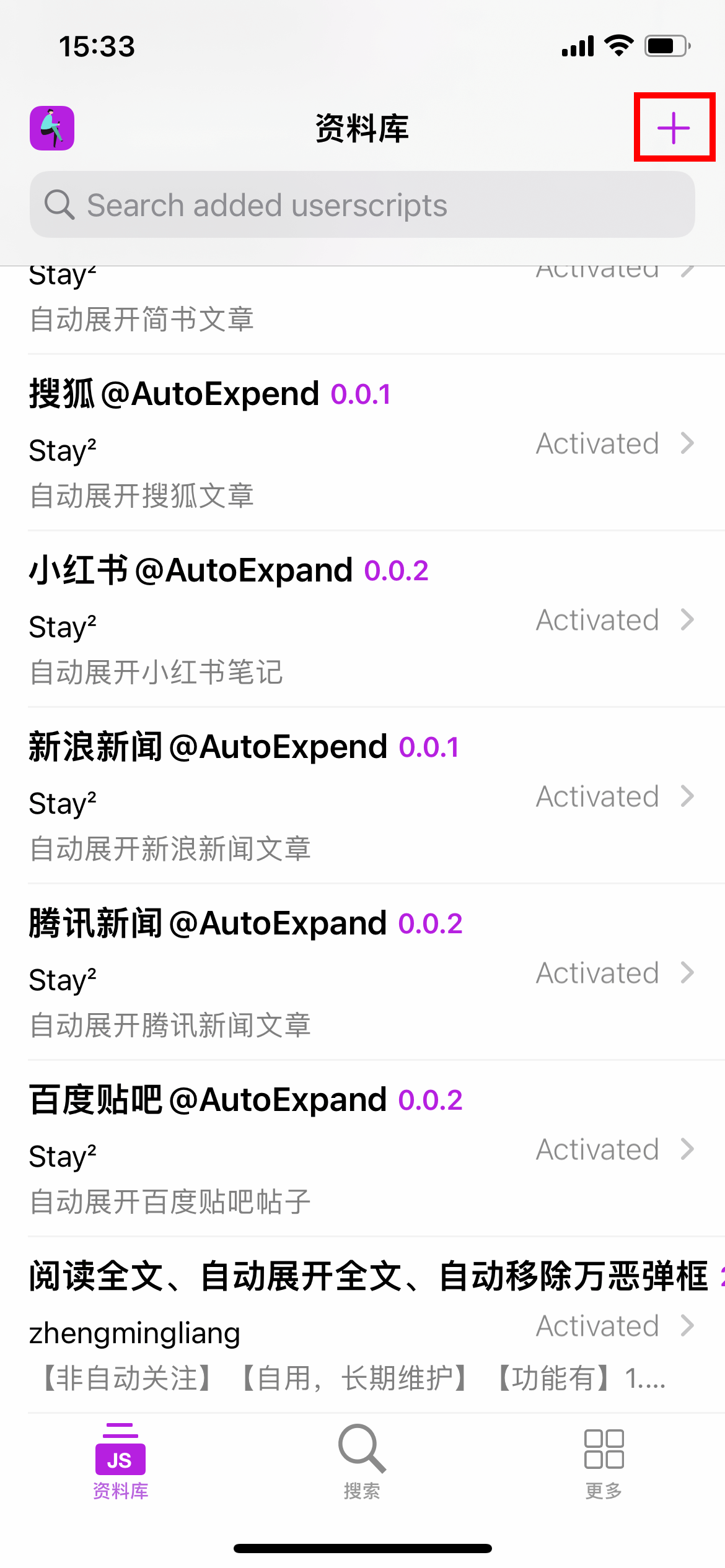The height and width of the screenshot is (1568, 725).
Task: Switch to the 搜索 tab
Action: click(x=362, y=1468)
